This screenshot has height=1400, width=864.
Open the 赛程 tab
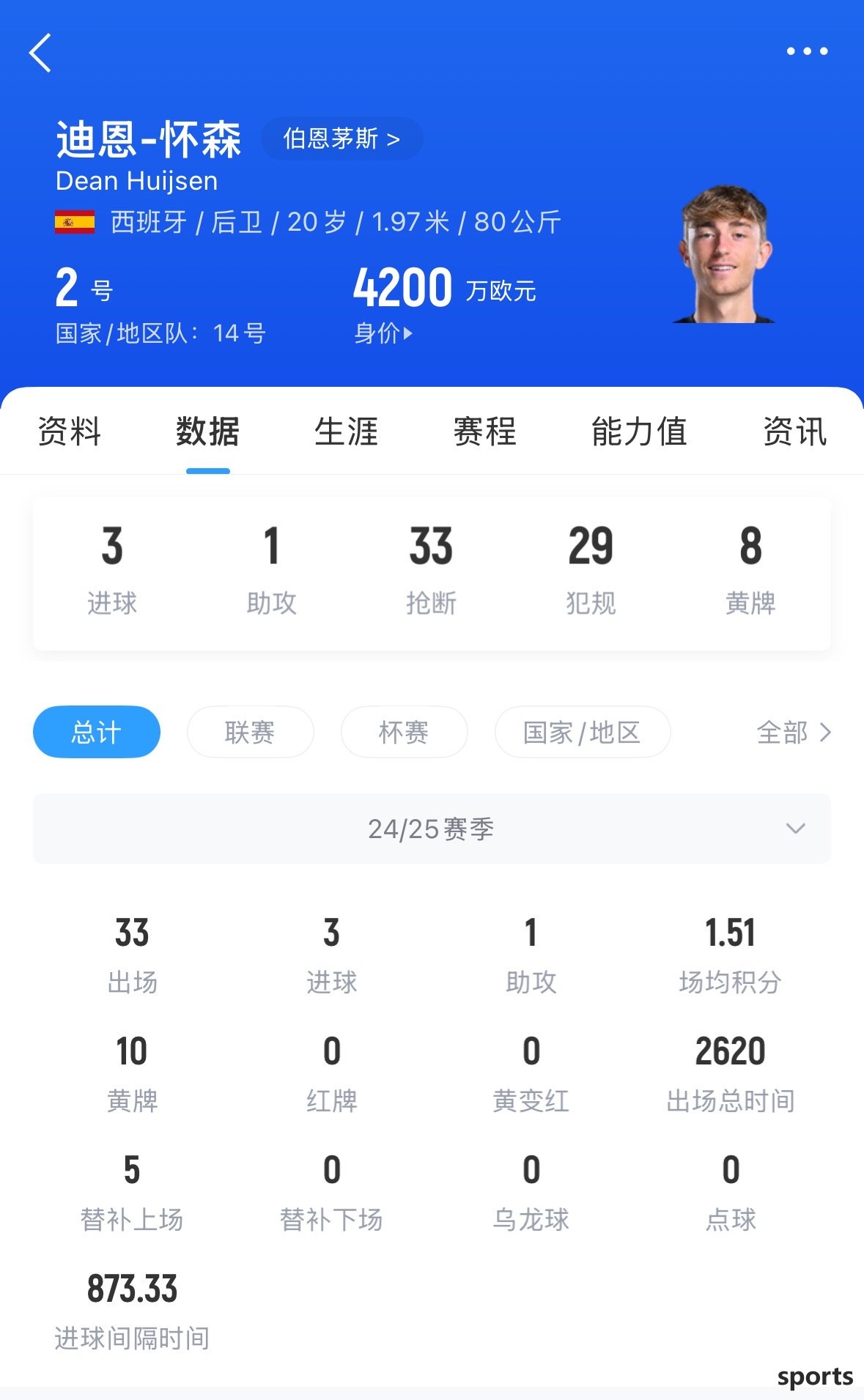pyautogui.click(x=484, y=432)
